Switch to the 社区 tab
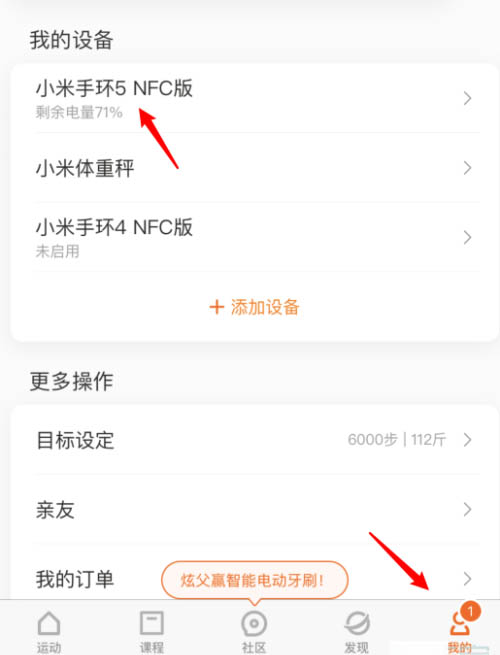The width and height of the screenshot is (500, 655). point(254,631)
